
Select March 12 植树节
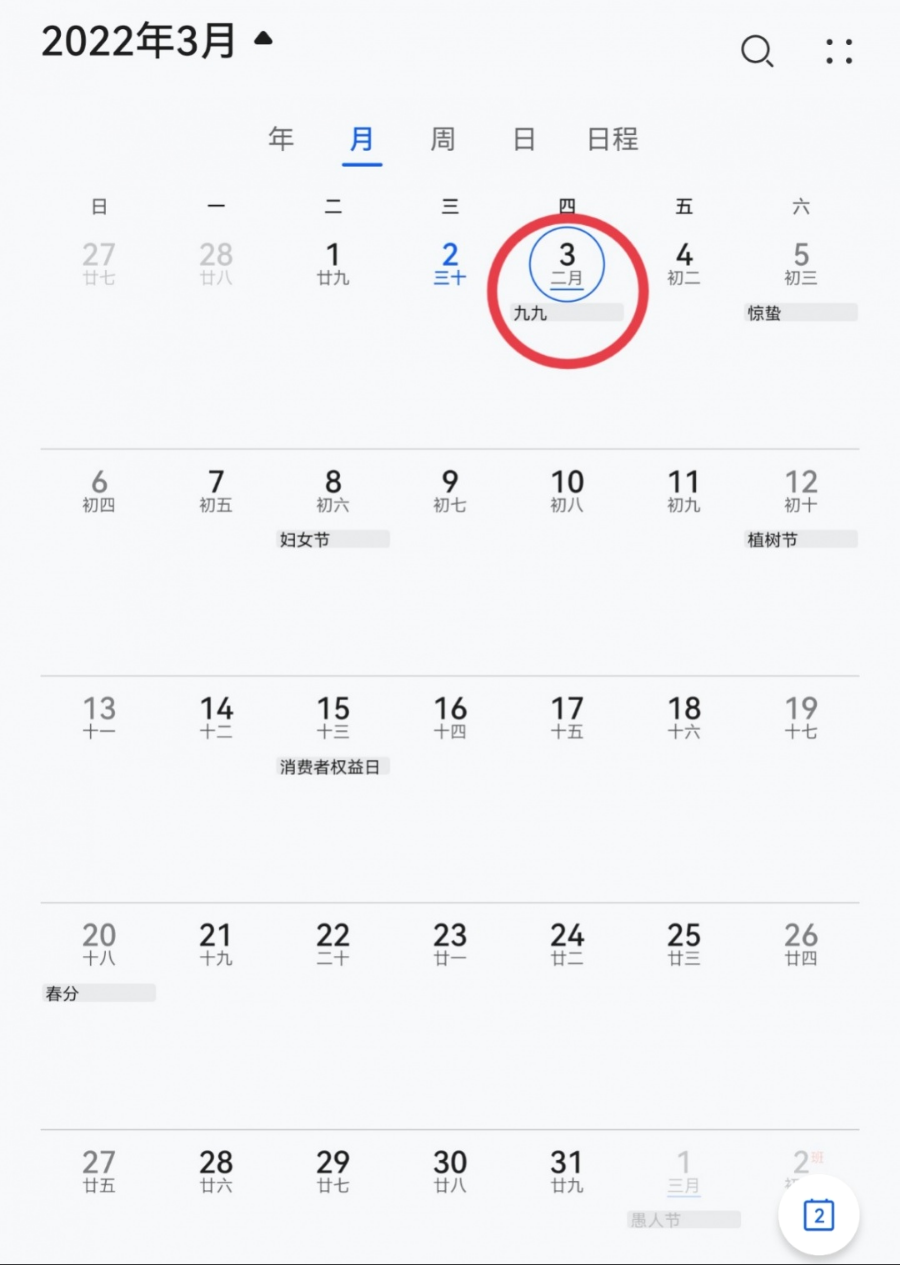(x=800, y=492)
